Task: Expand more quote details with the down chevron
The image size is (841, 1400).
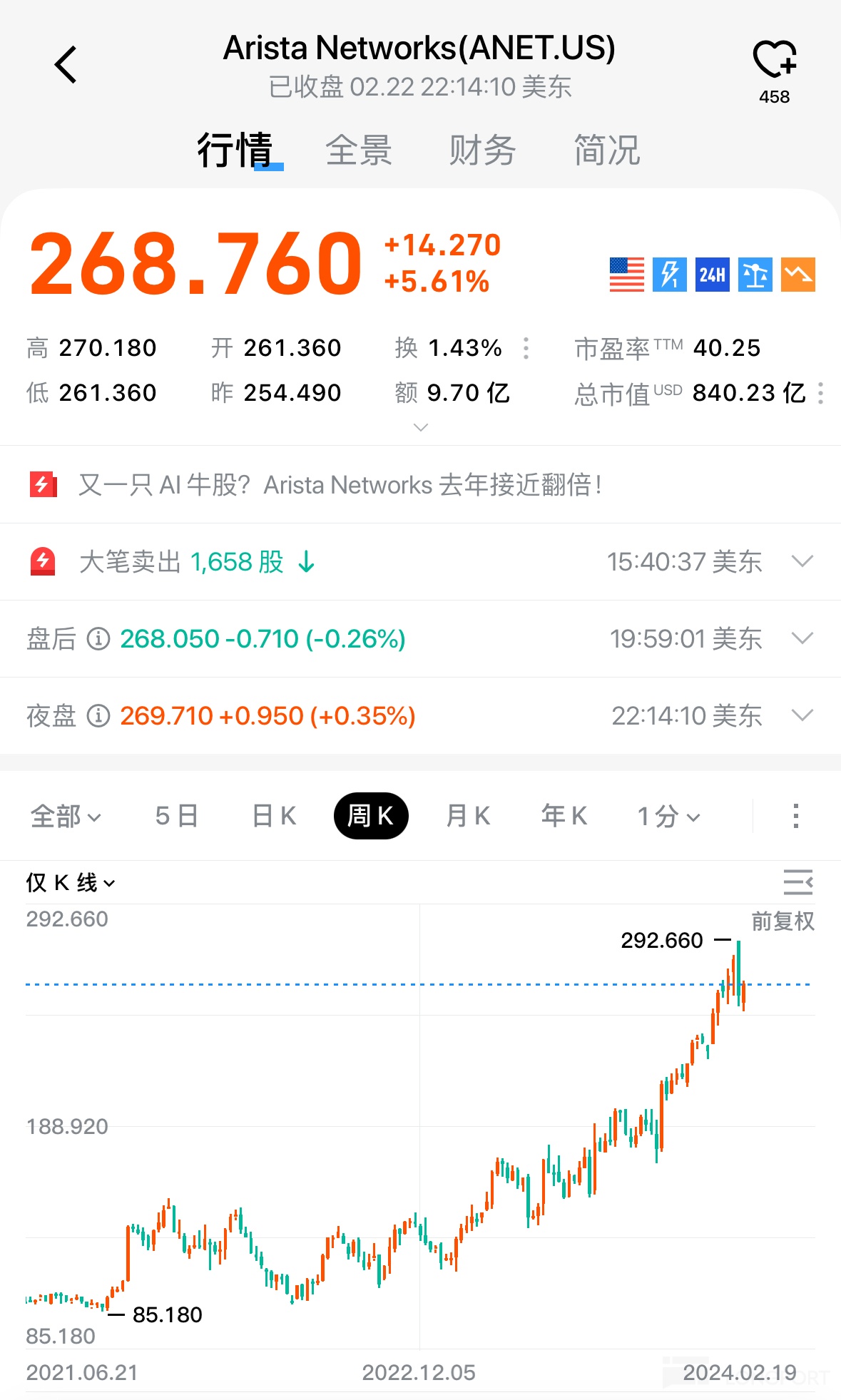Action: click(421, 427)
